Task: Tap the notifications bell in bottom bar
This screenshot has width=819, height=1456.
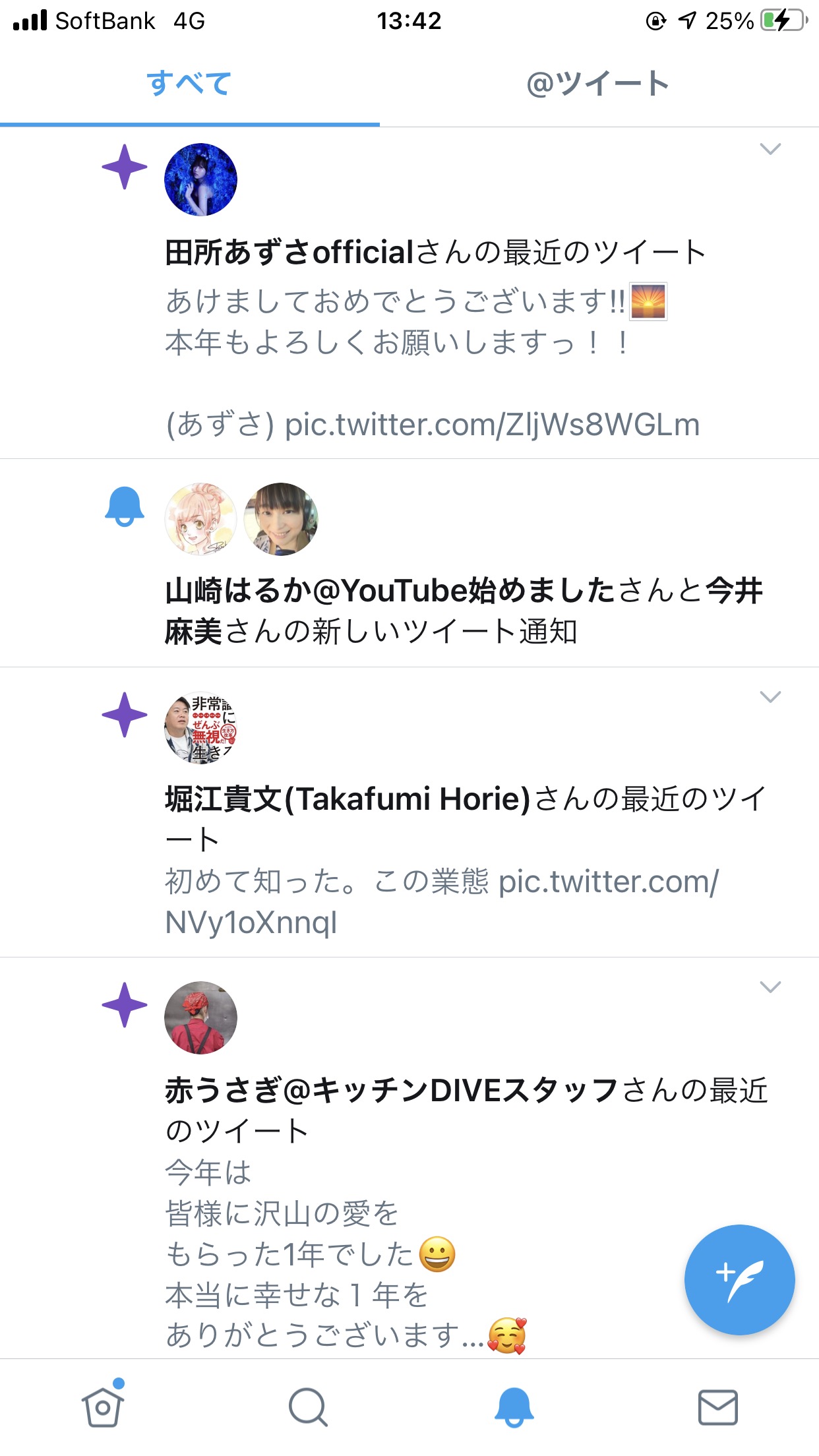Action: click(514, 1407)
